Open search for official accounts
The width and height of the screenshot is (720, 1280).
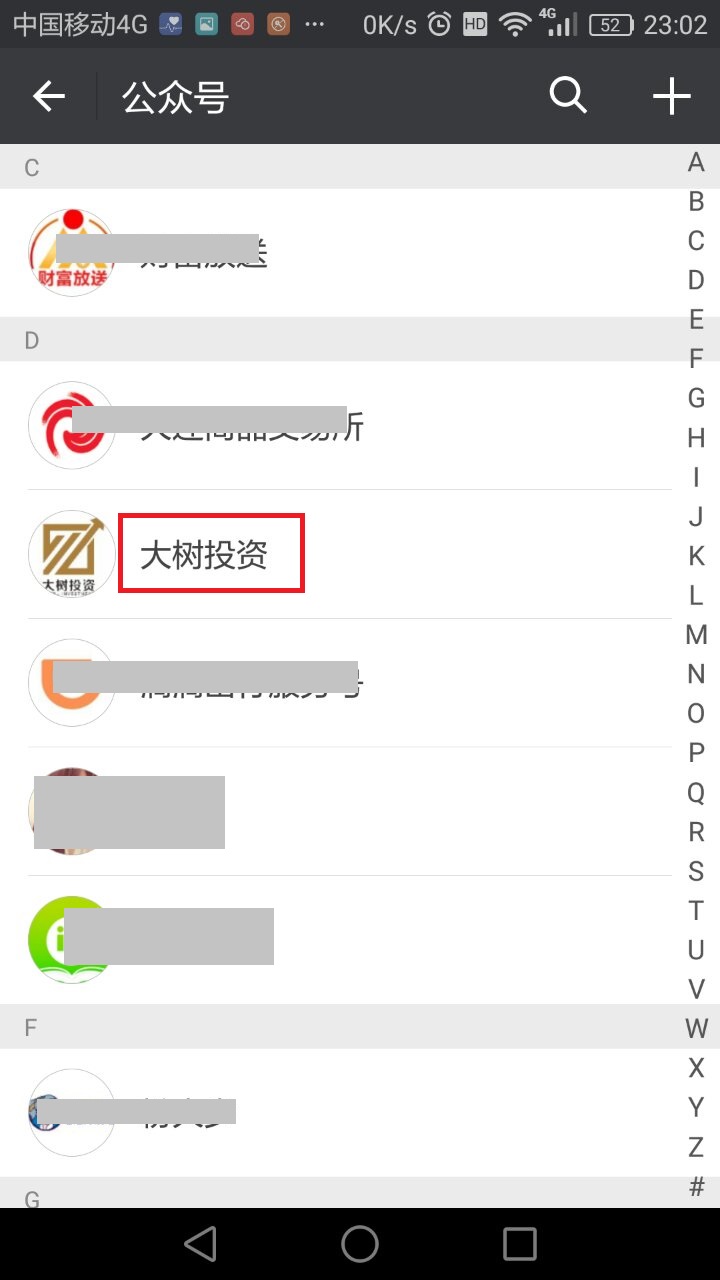click(x=568, y=96)
